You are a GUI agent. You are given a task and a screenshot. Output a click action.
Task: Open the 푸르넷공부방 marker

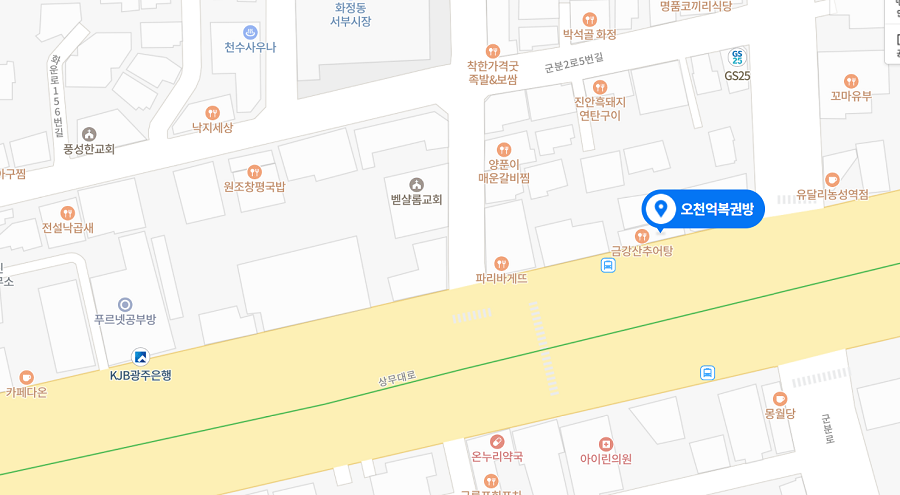[125, 304]
